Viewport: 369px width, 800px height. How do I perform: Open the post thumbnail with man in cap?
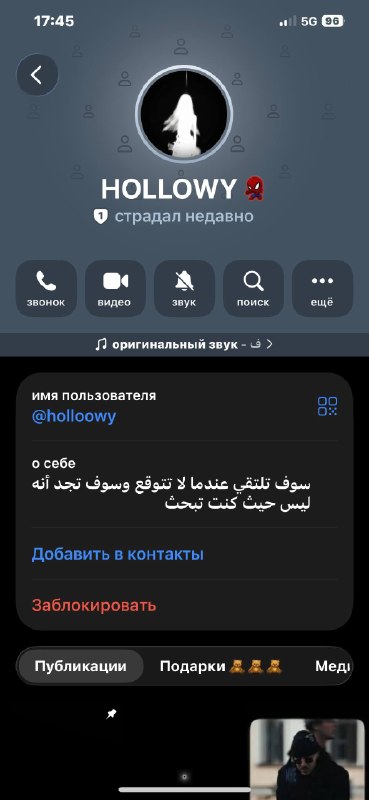click(x=307, y=759)
